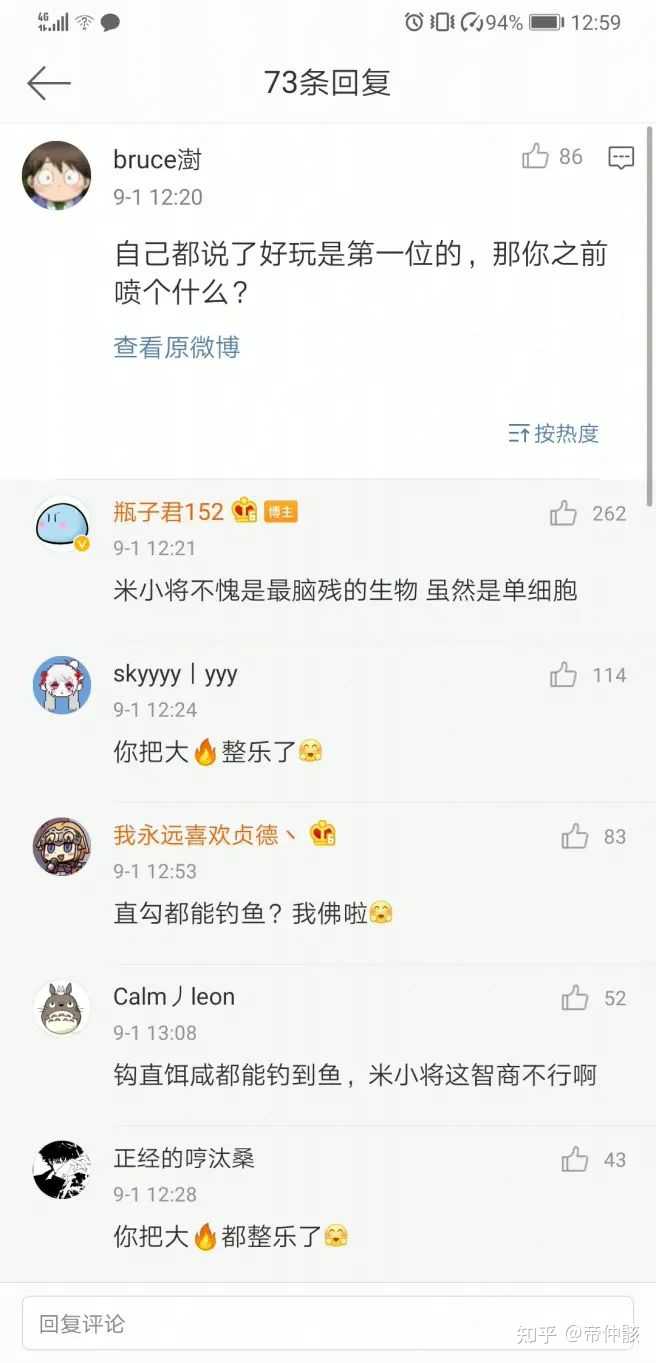Viewport: 656px width, 1363px height.
Task: Like the reply from skyyyy丨yyy
Action: click(563, 675)
